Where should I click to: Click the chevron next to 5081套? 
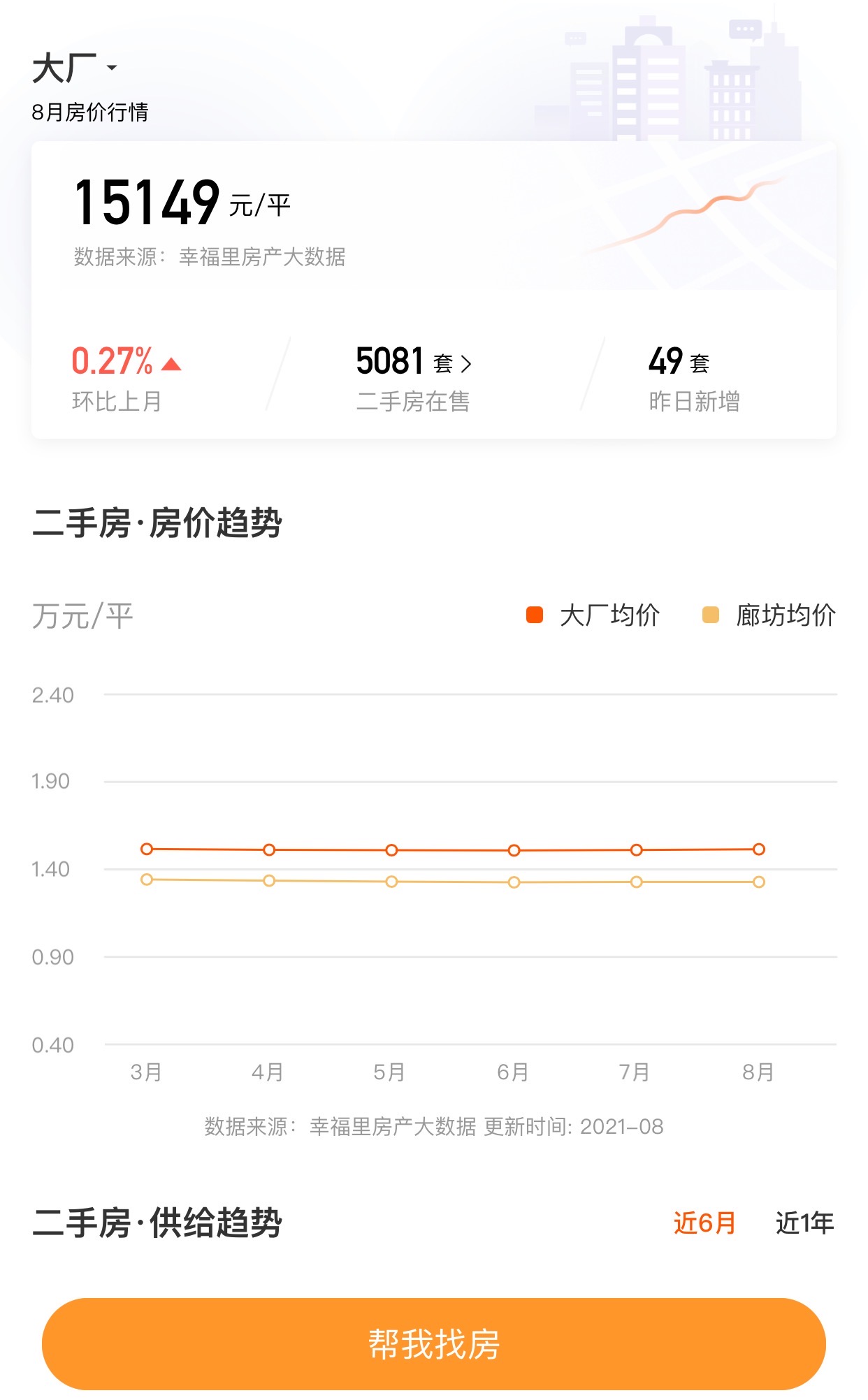[x=467, y=362]
